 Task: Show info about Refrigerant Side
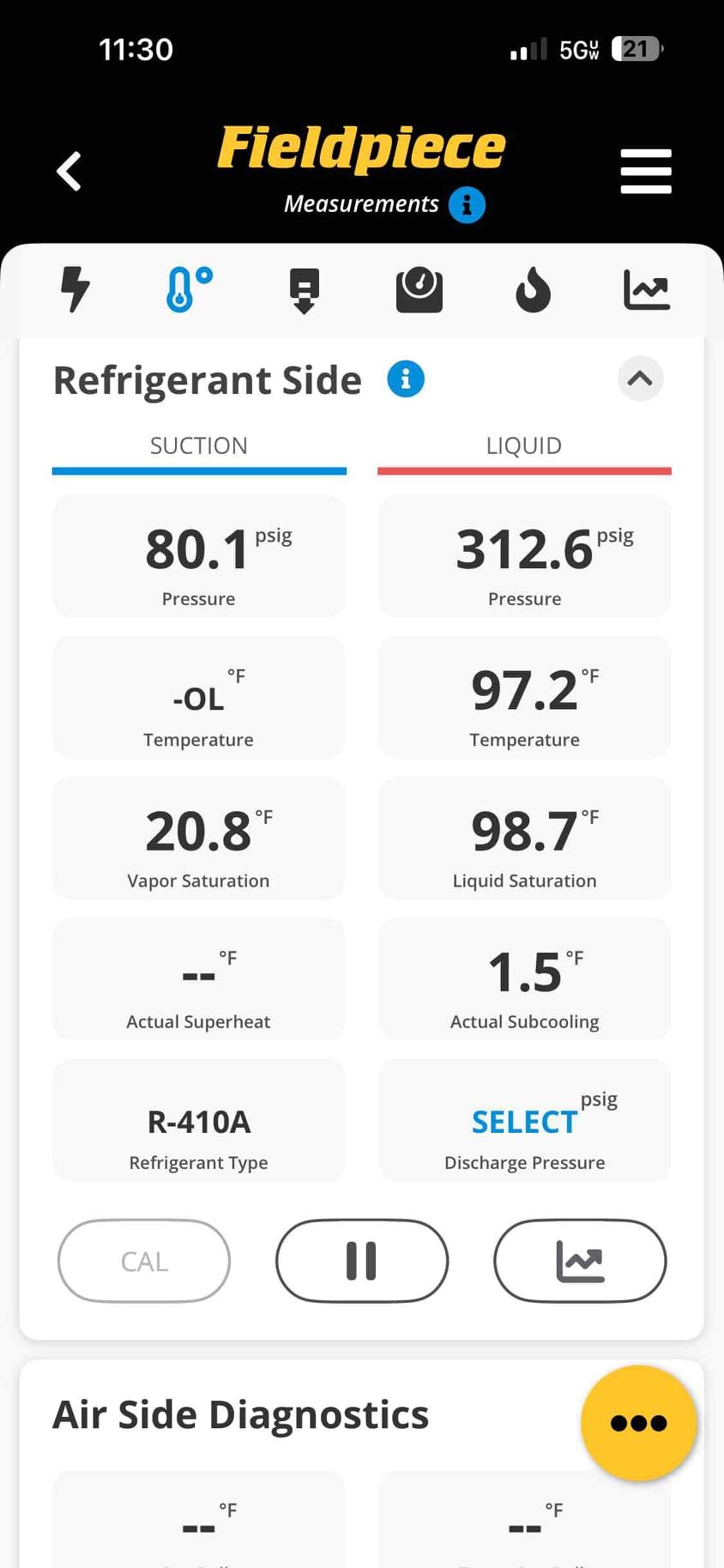tap(406, 378)
